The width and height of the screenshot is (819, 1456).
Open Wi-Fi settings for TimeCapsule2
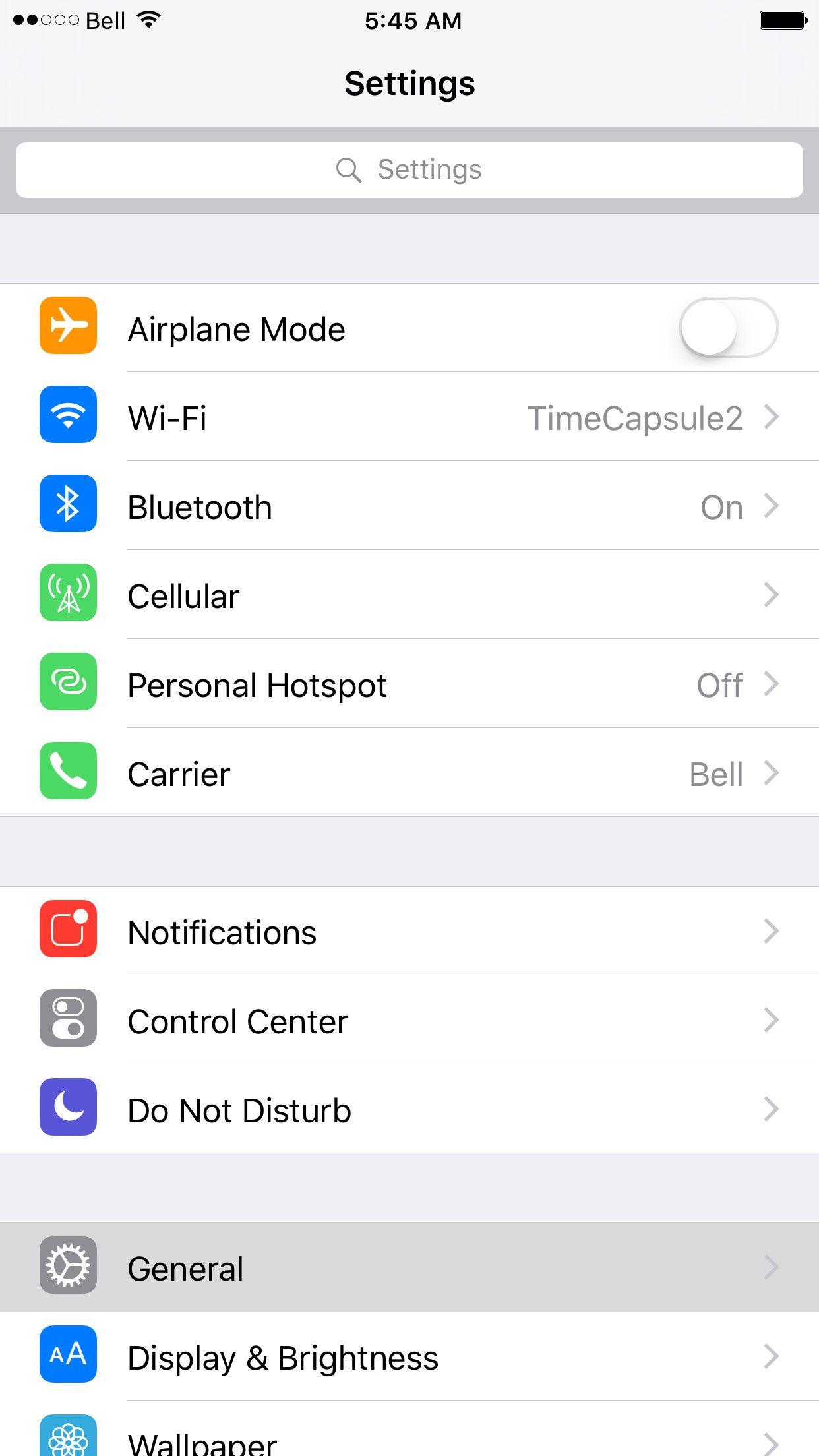tap(409, 417)
